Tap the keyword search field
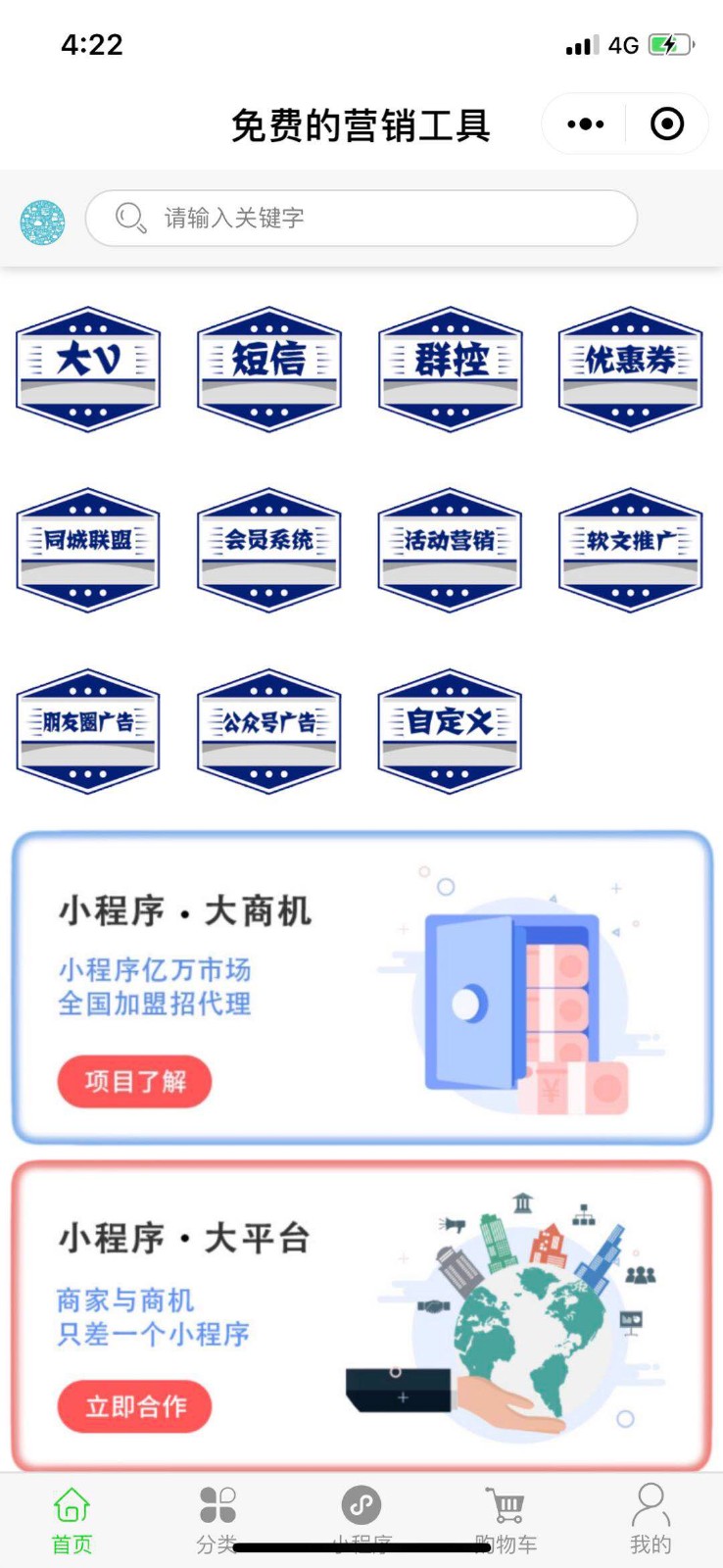Screen dimensions: 723x1568 click(x=361, y=218)
